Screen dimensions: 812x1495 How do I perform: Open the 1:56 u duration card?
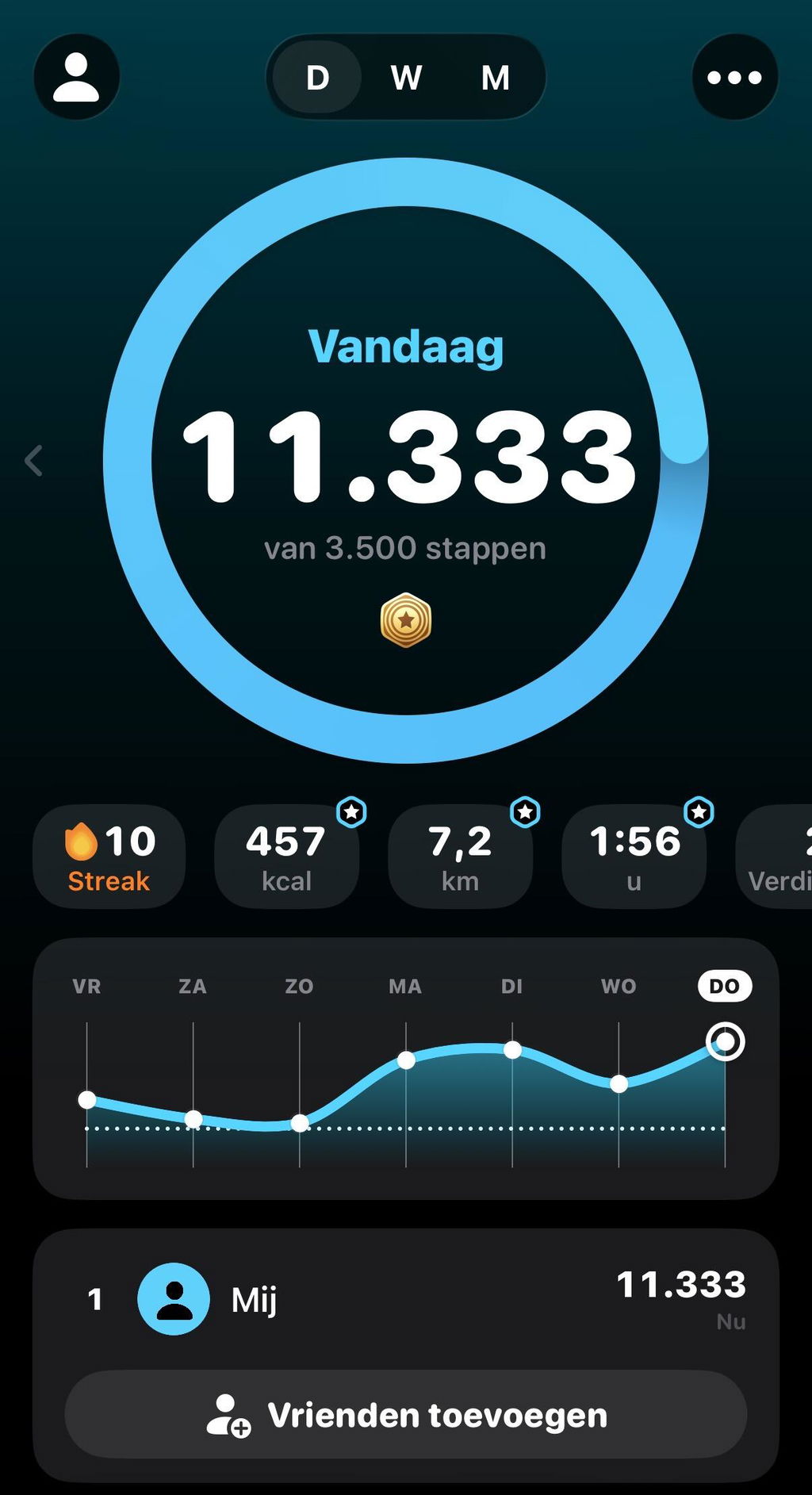[x=634, y=857]
